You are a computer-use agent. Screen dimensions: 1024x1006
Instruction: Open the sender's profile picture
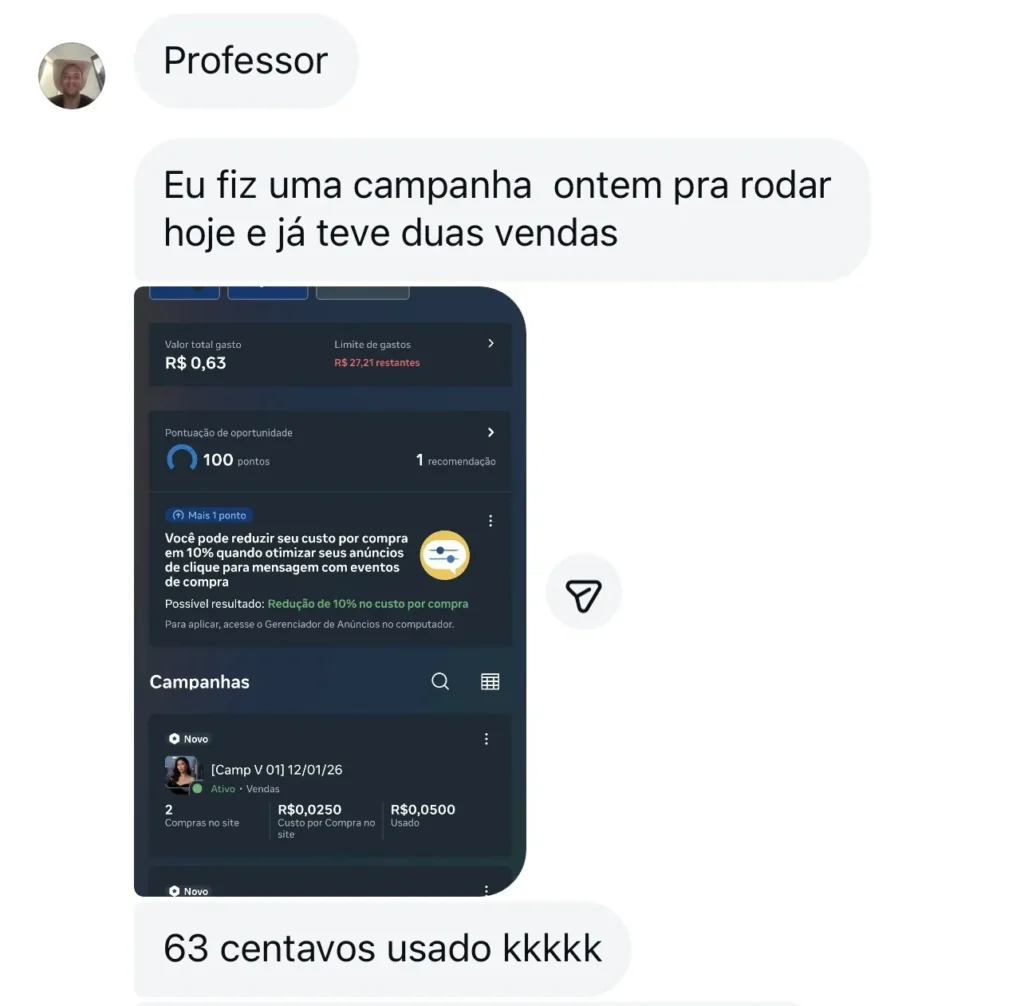[71, 75]
